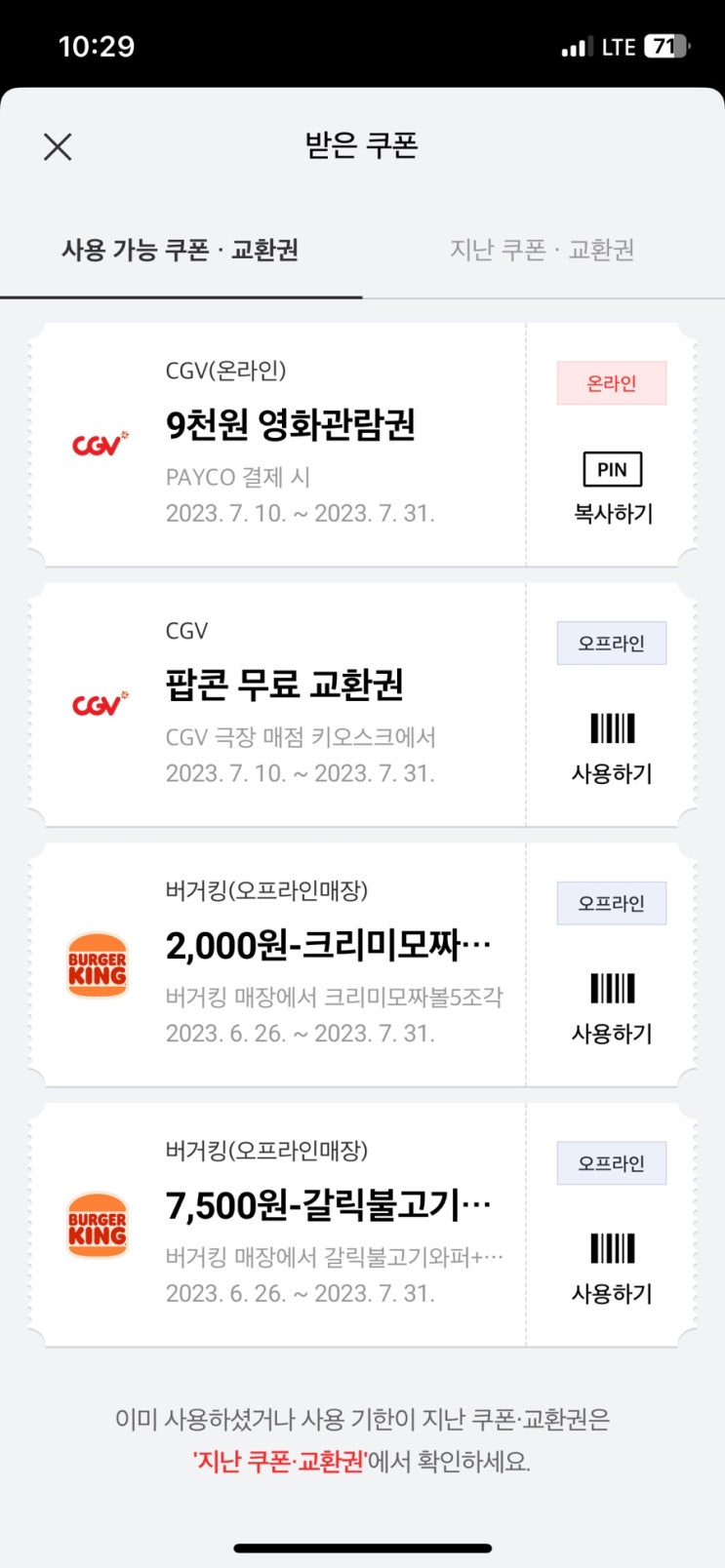Tap the 오프라인 badge on the 갈릭불고기 coupon
Screen dimensions: 725x1568
click(611, 1162)
